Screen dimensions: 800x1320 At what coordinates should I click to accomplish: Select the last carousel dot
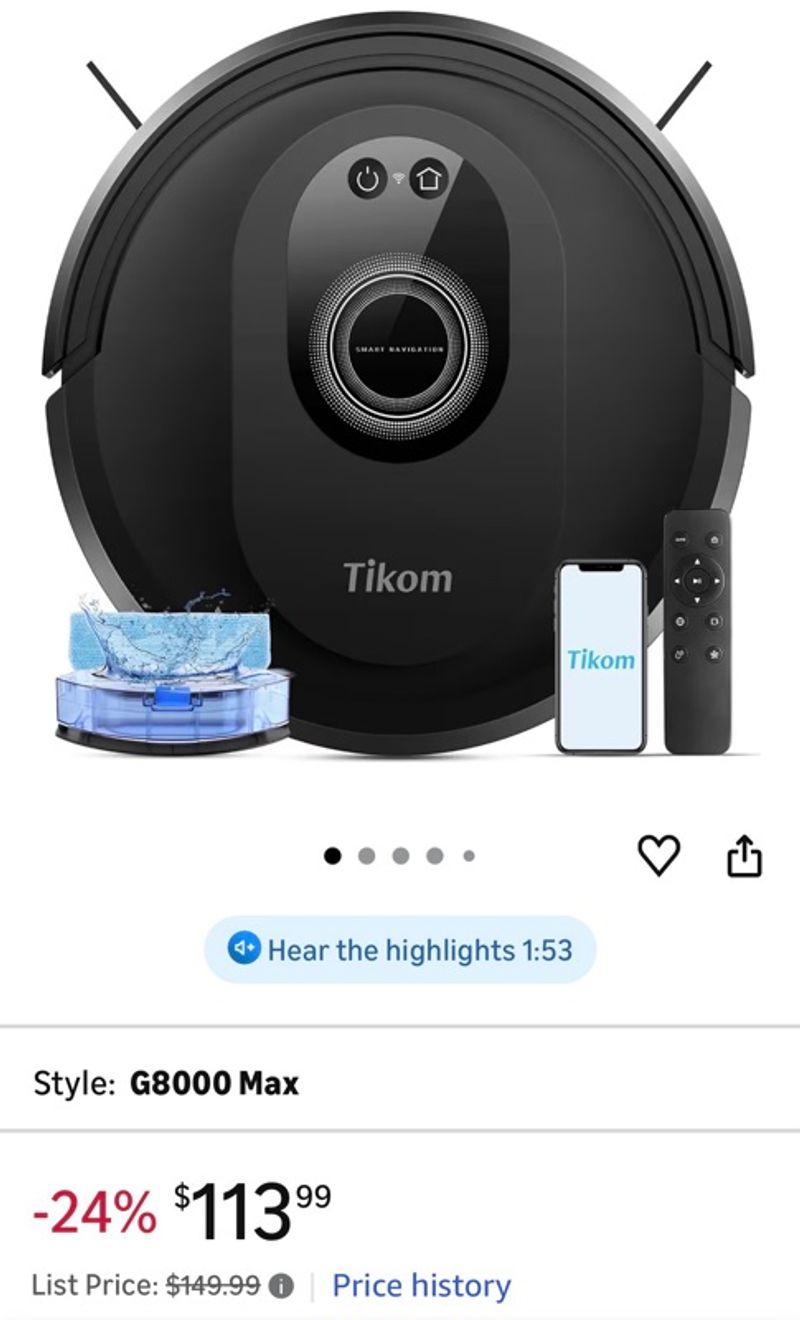(x=468, y=855)
